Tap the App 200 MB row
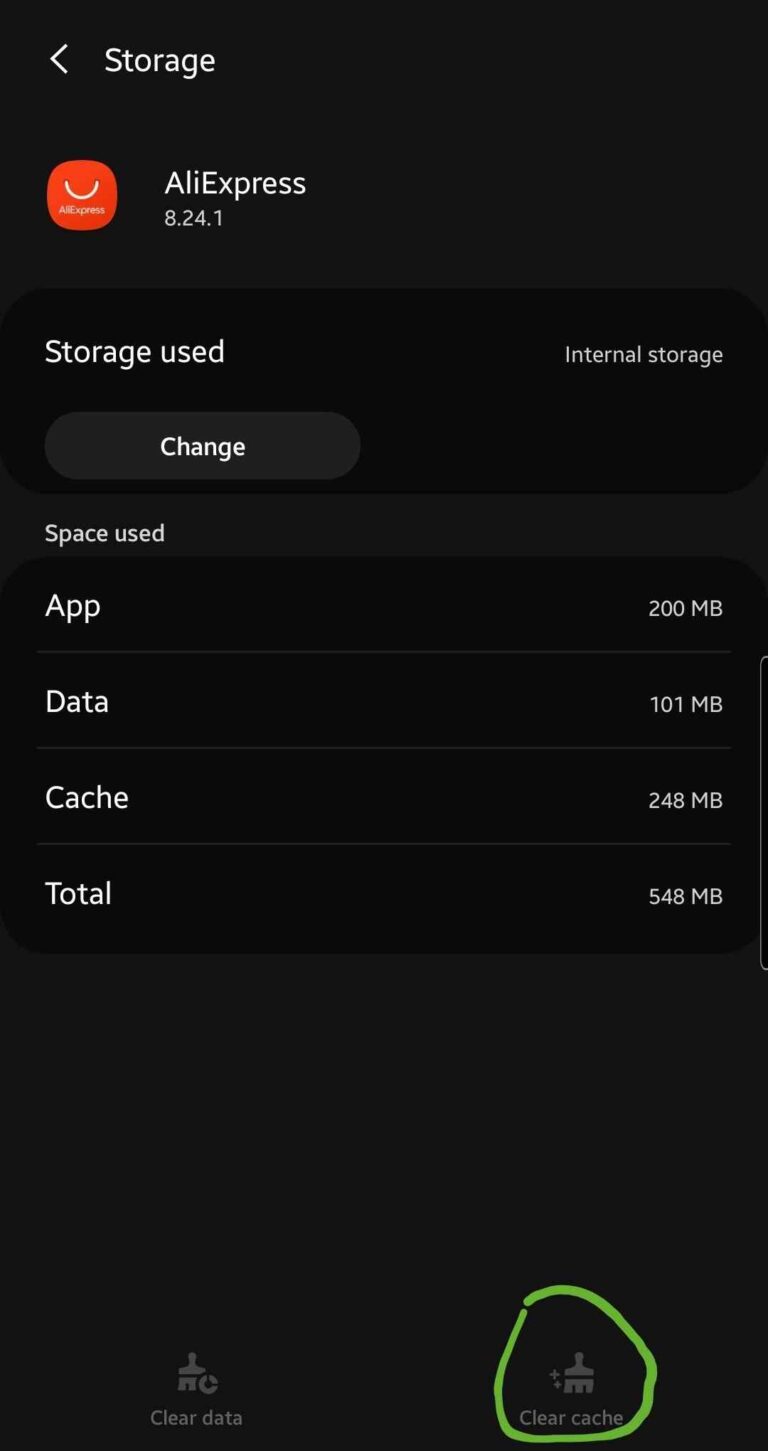Image resolution: width=768 pixels, height=1451 pixels. pyautogui.click(x=383, y=605)
